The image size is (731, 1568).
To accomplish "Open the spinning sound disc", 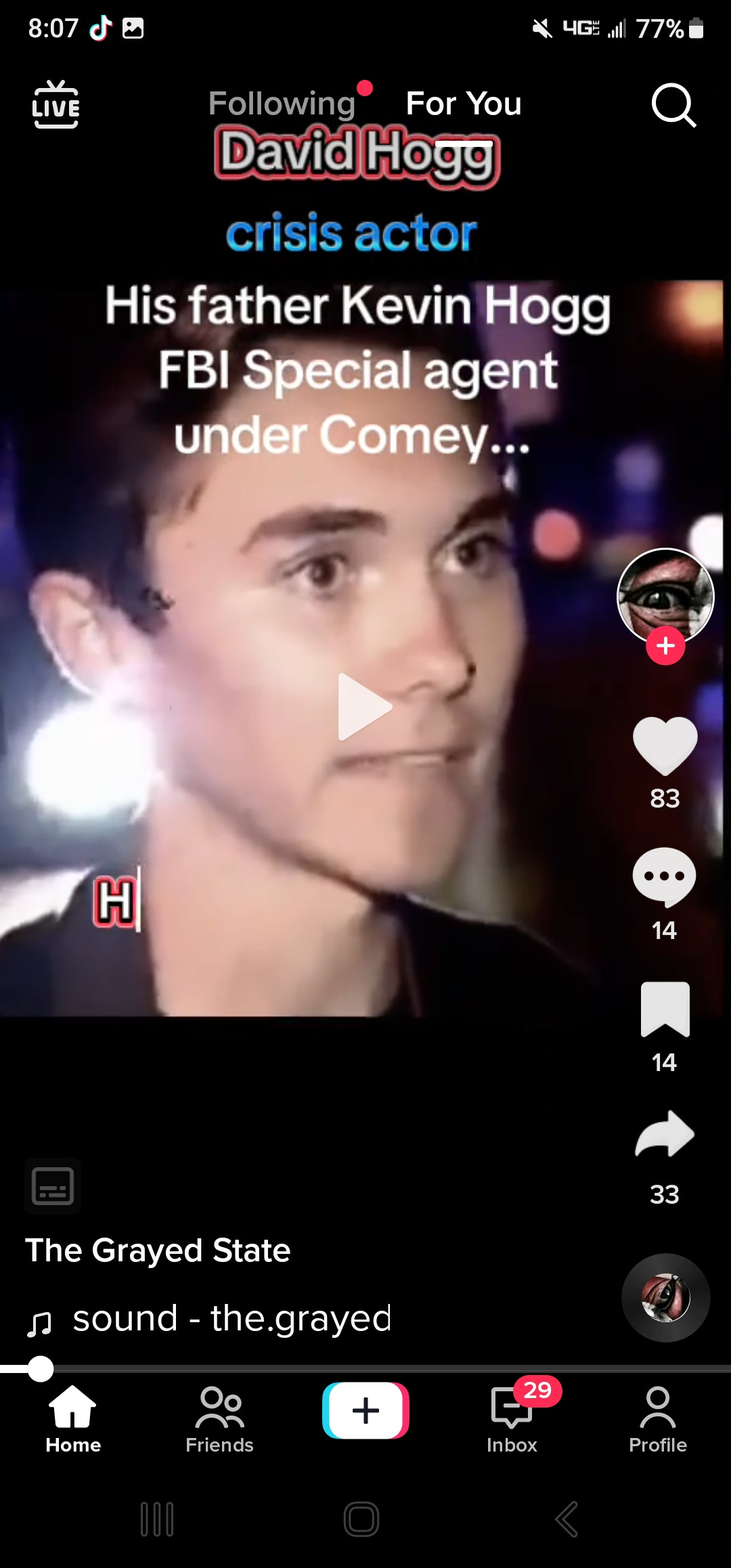I will (665, 1298).
